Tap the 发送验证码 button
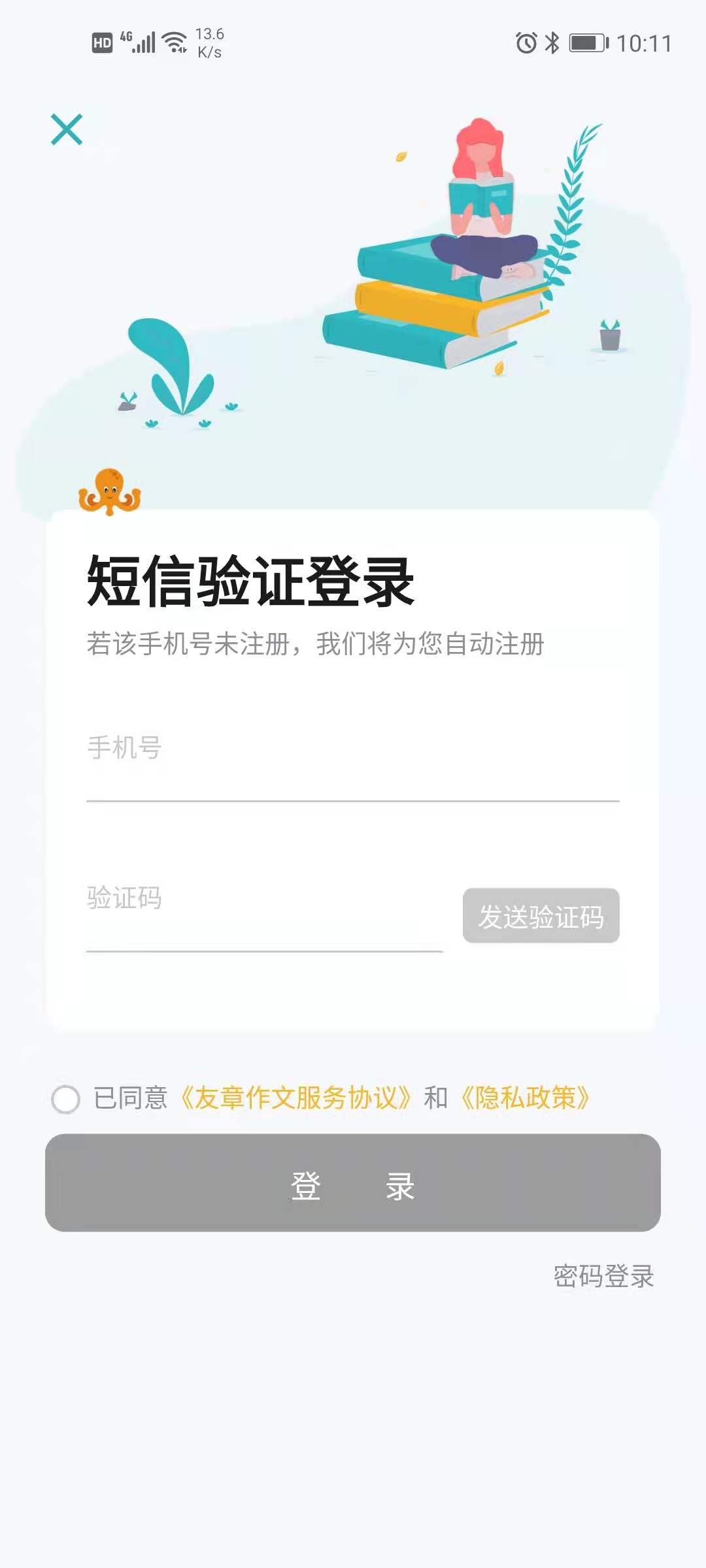706x1568 pixels. pyautogui.click(x=541, y=916)
